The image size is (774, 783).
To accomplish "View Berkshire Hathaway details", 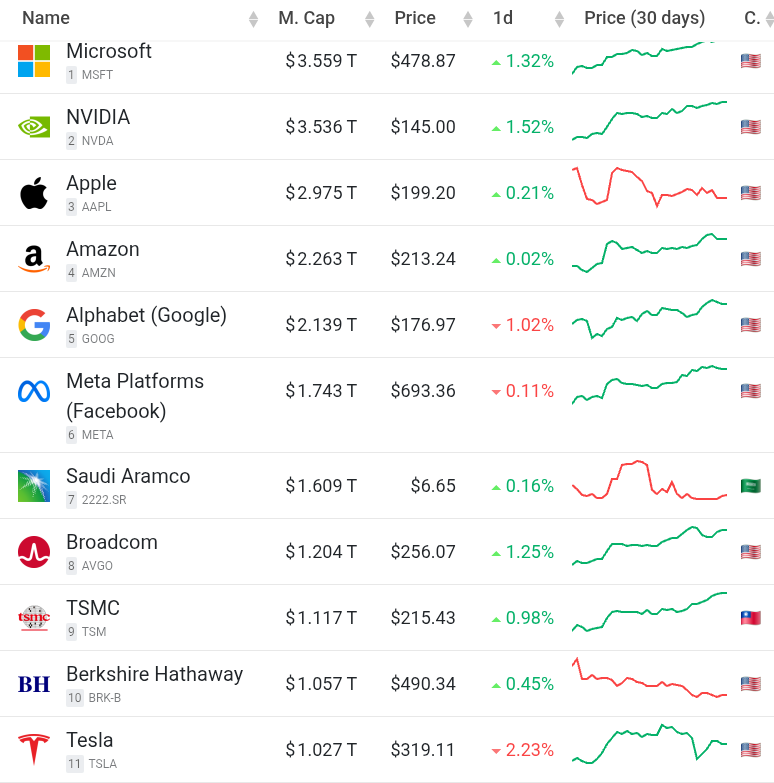I will point(154,674).
